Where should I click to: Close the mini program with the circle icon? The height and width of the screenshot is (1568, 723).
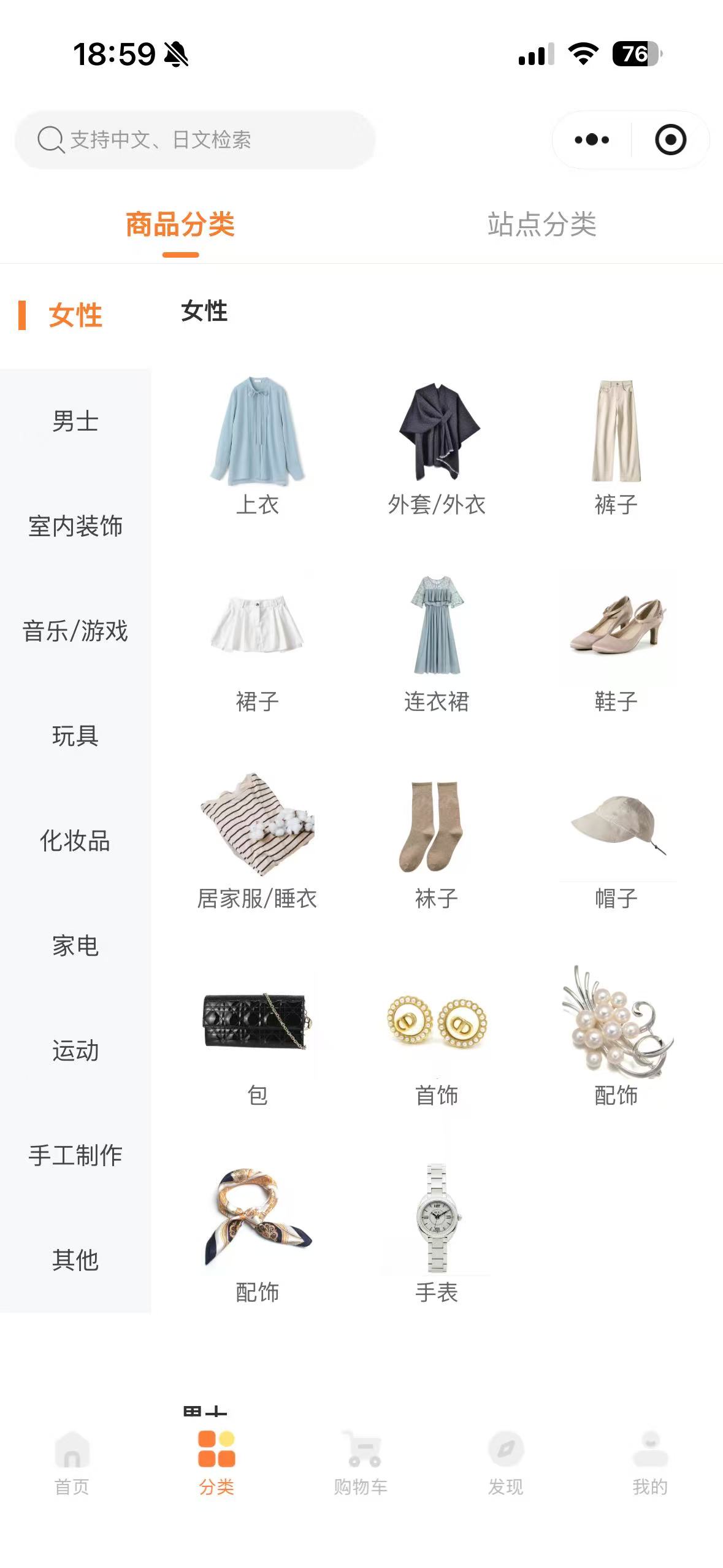pos(670,140)
